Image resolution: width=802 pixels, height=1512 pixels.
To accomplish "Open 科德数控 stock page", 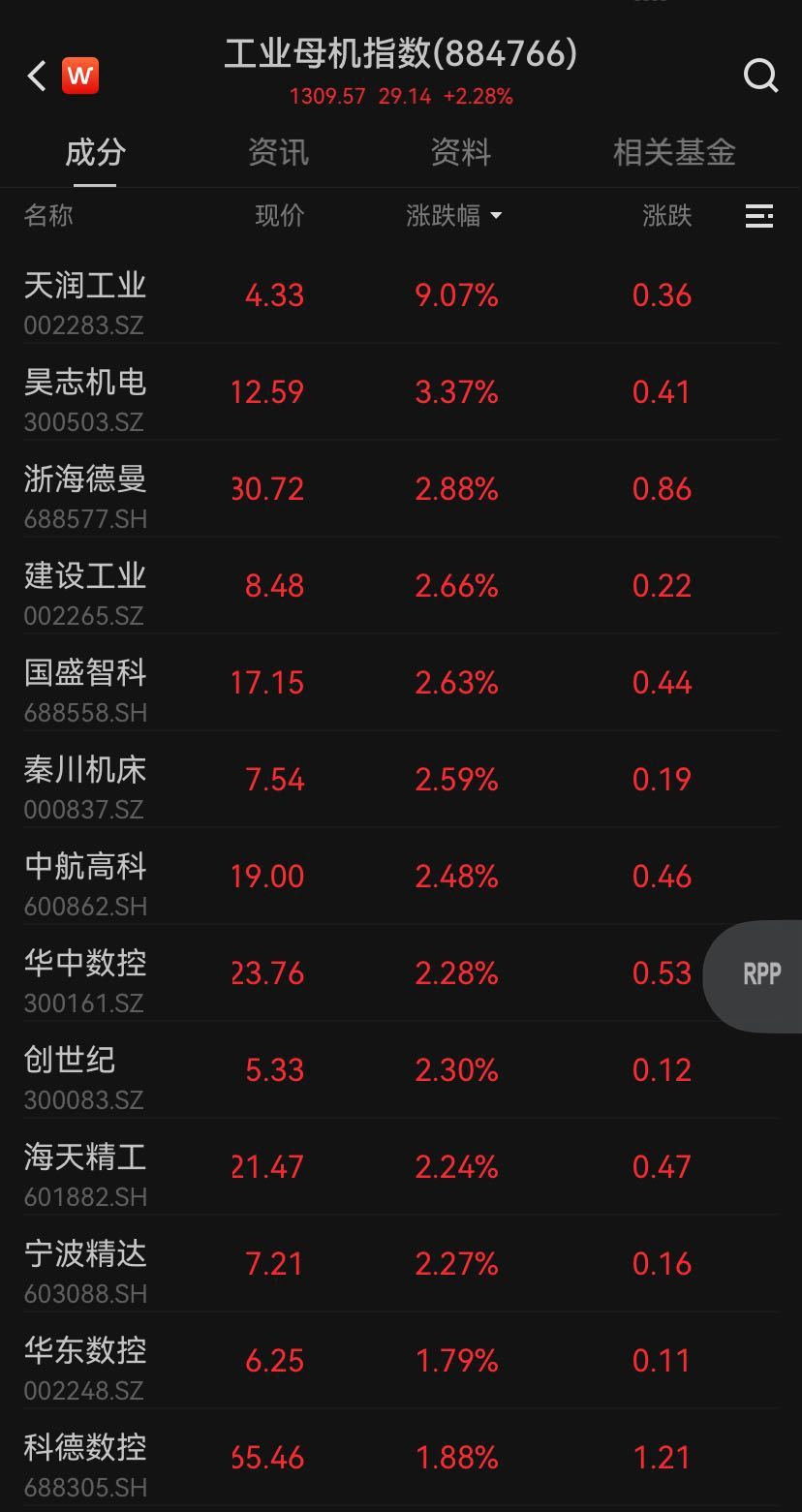I will (x=85, y=1458).
